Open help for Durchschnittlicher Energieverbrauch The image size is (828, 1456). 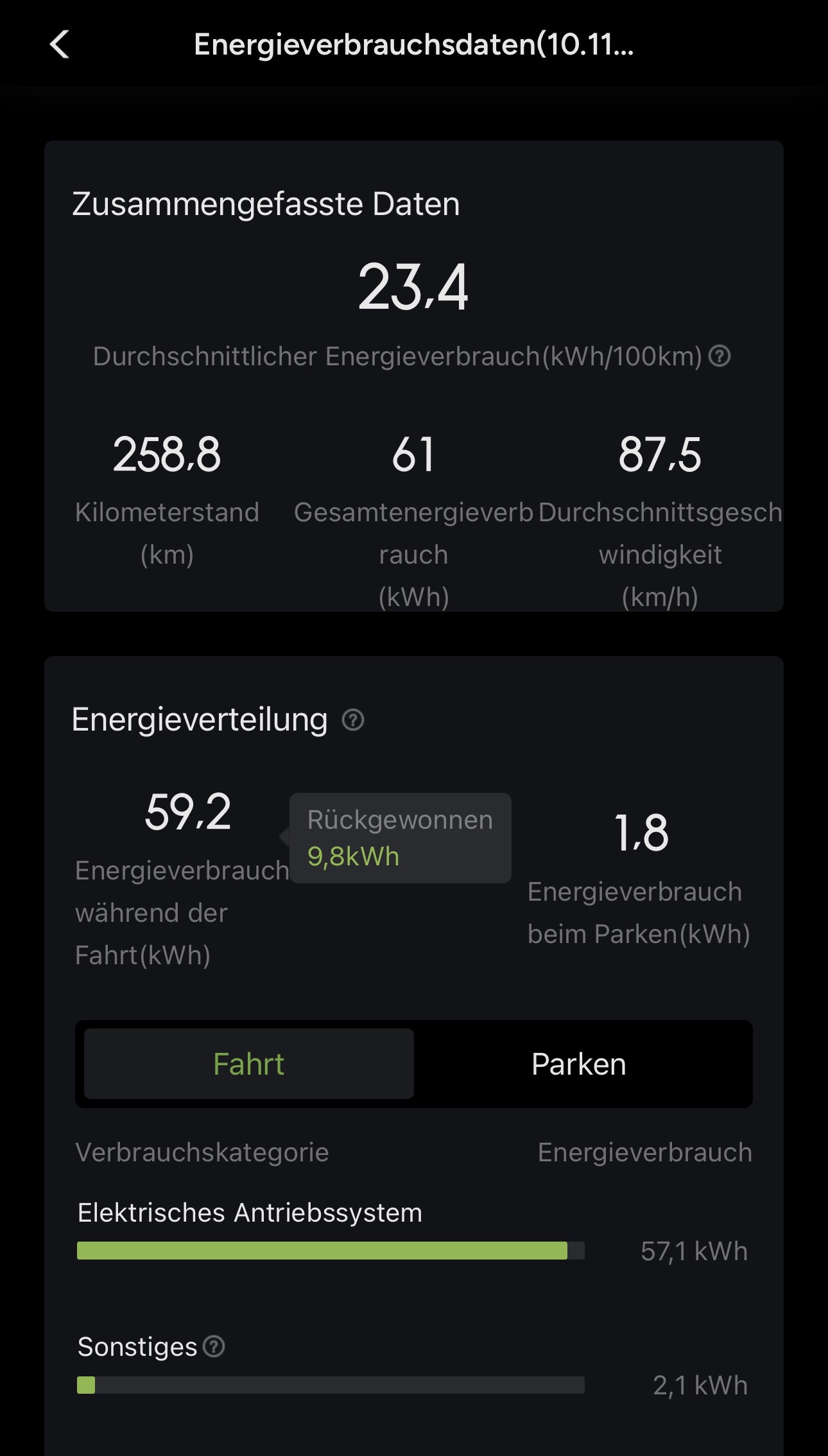tap(720, 356)
